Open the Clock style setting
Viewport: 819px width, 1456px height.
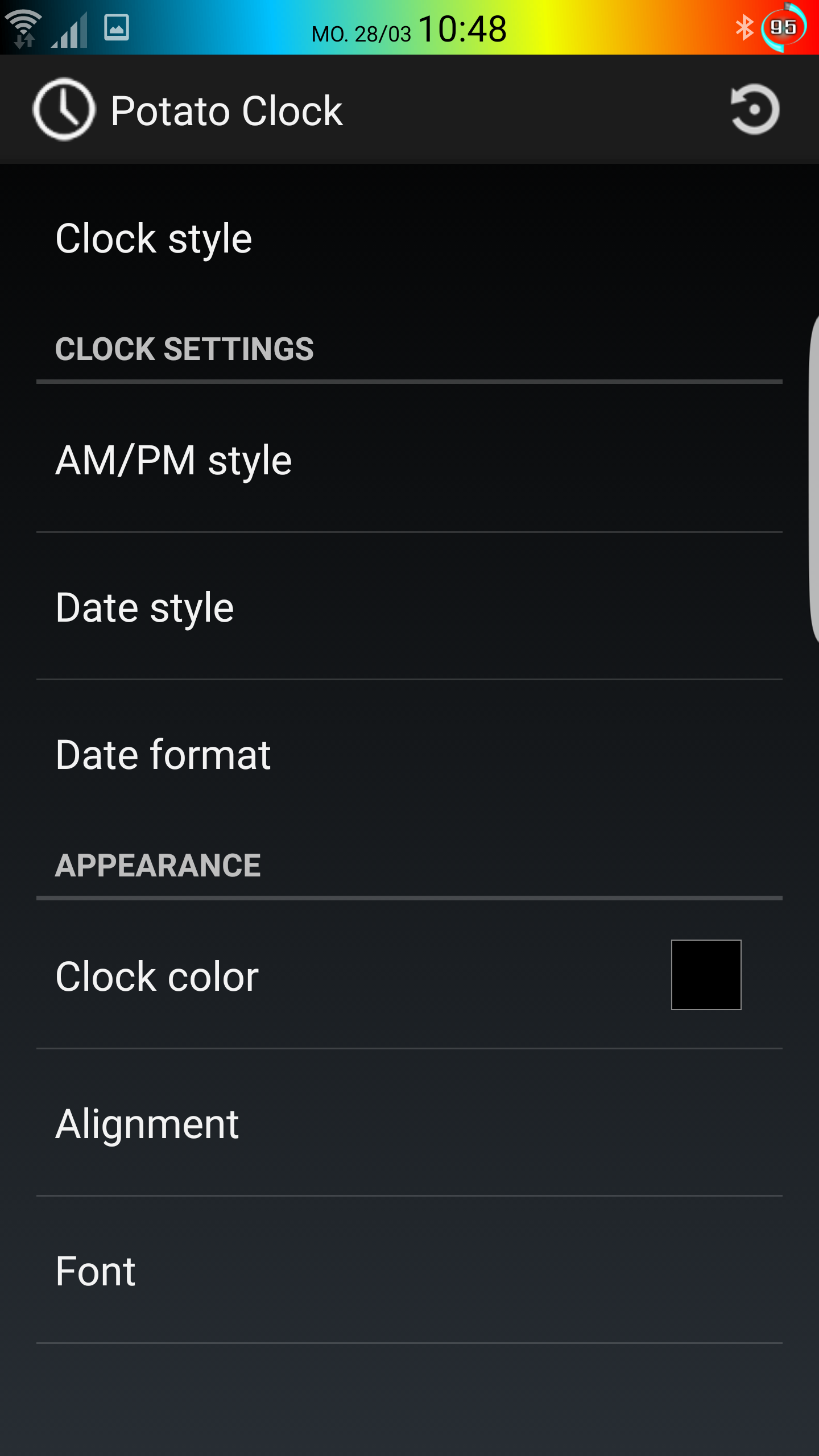coord(409,238)
